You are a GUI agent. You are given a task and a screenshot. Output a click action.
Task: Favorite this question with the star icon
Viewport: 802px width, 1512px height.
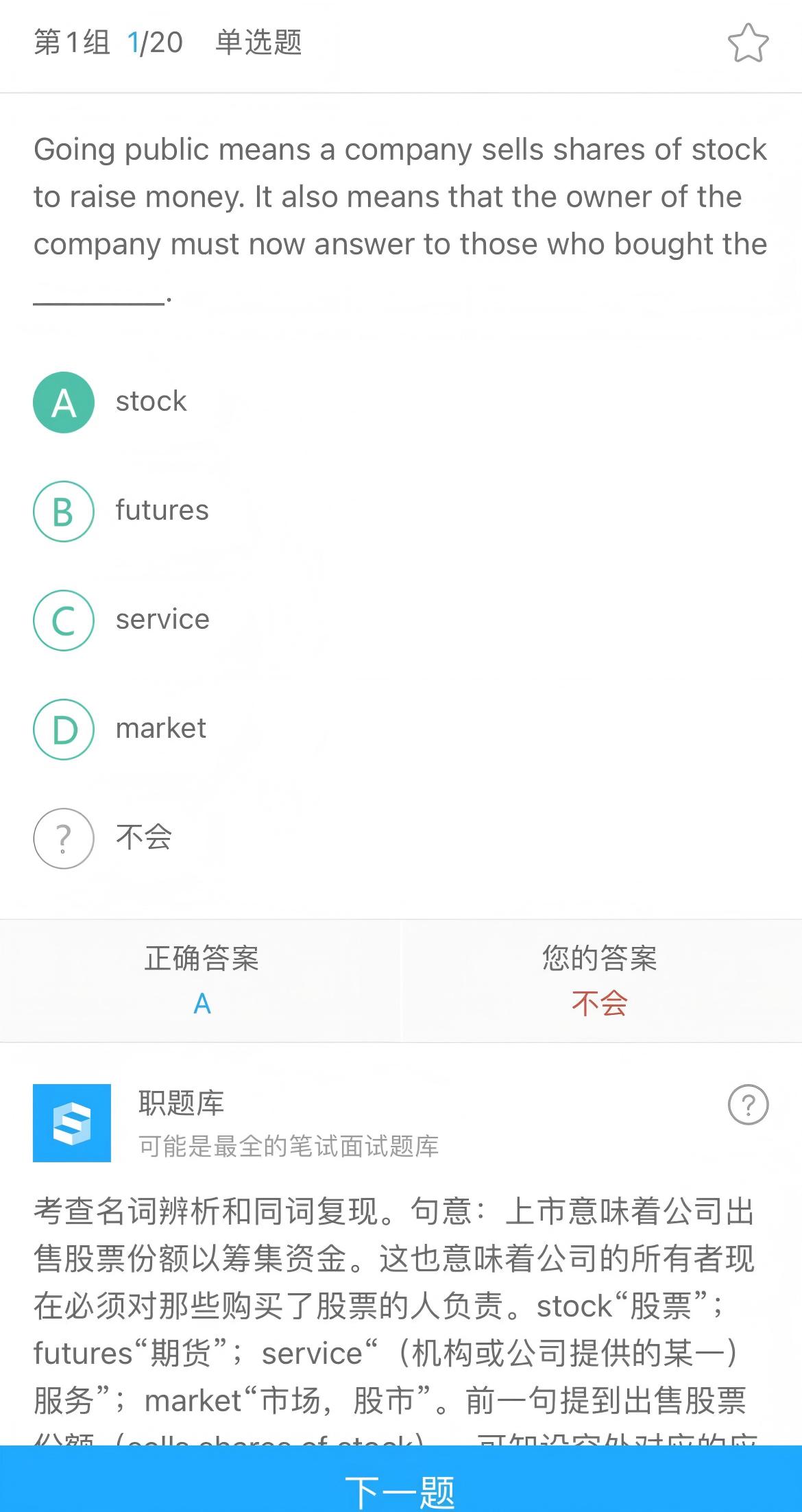(x=748, y=43)
